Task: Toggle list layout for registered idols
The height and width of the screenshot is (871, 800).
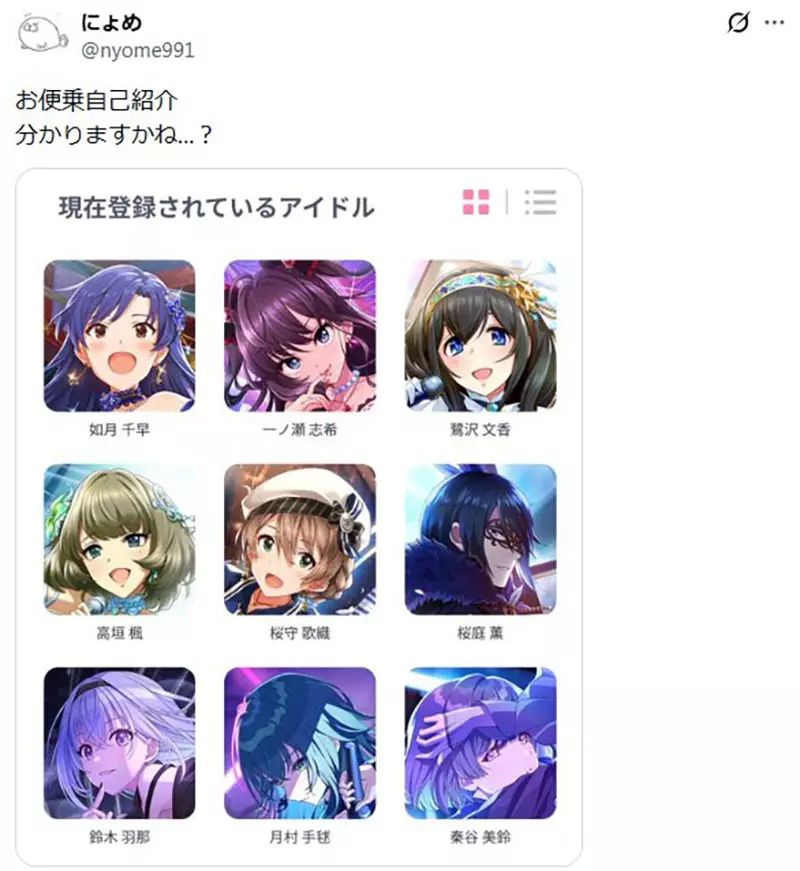Action: [x=540, y=203]
